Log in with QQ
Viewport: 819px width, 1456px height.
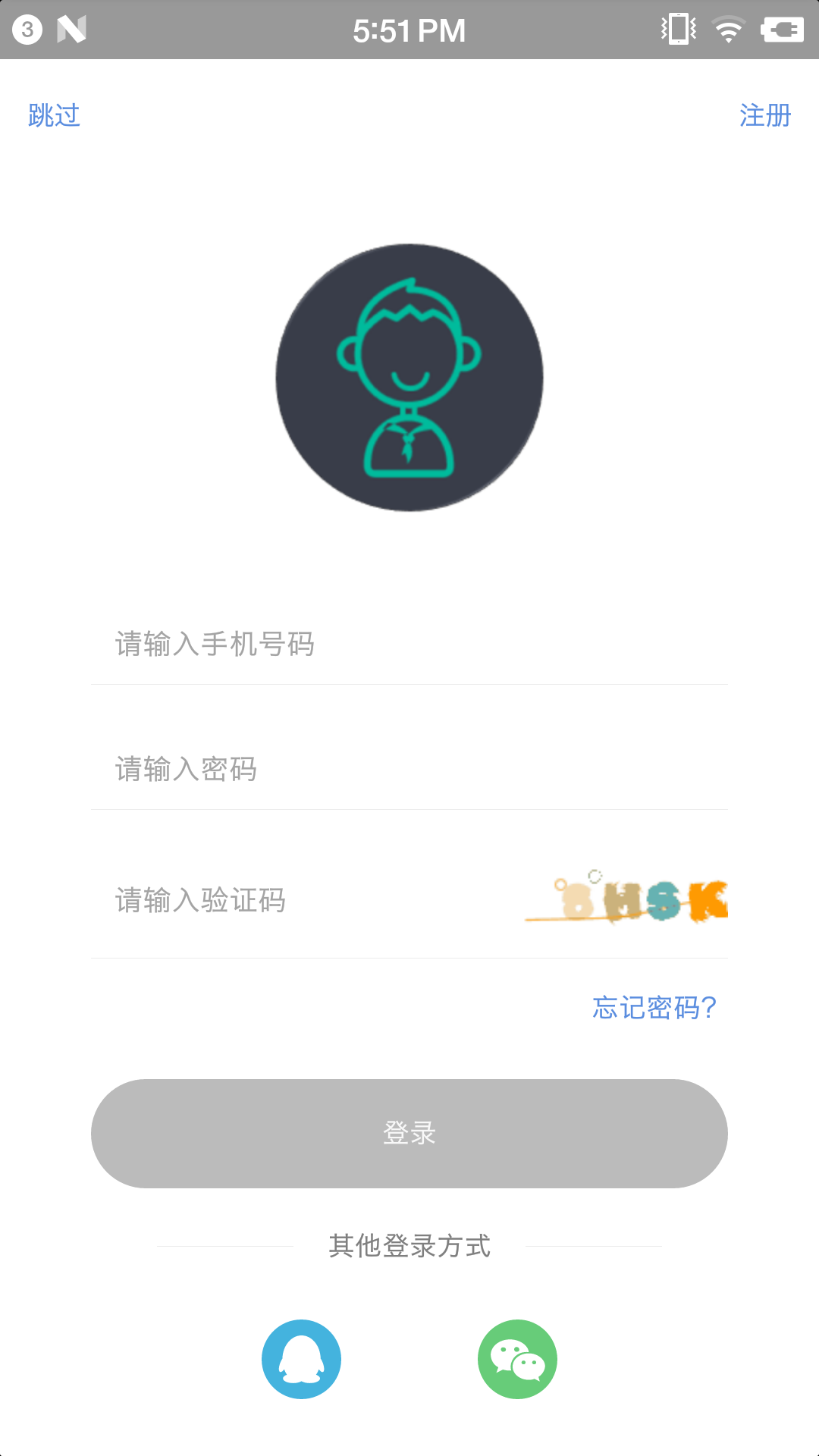(x=301, y=1359)
